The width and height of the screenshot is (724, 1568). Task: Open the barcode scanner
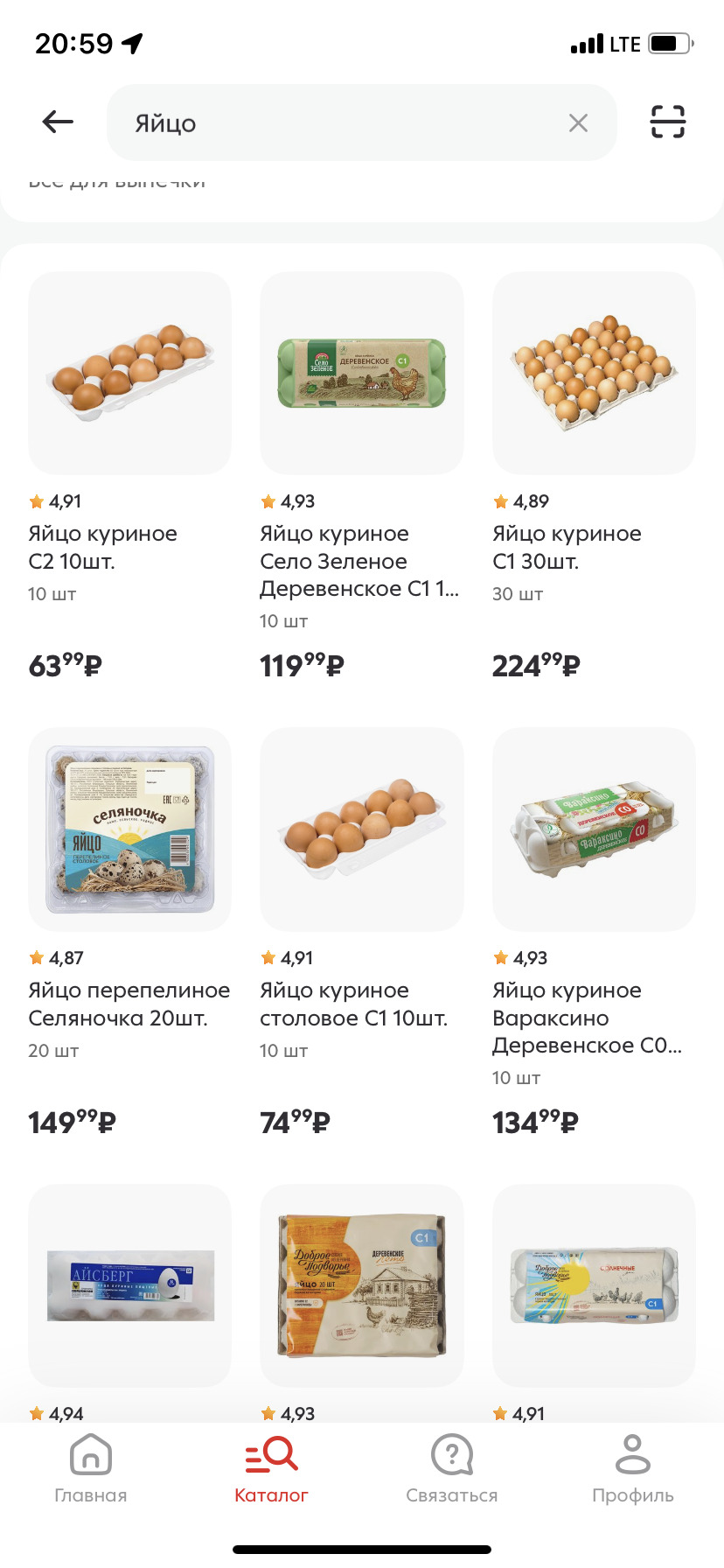(x=667, y=122)
